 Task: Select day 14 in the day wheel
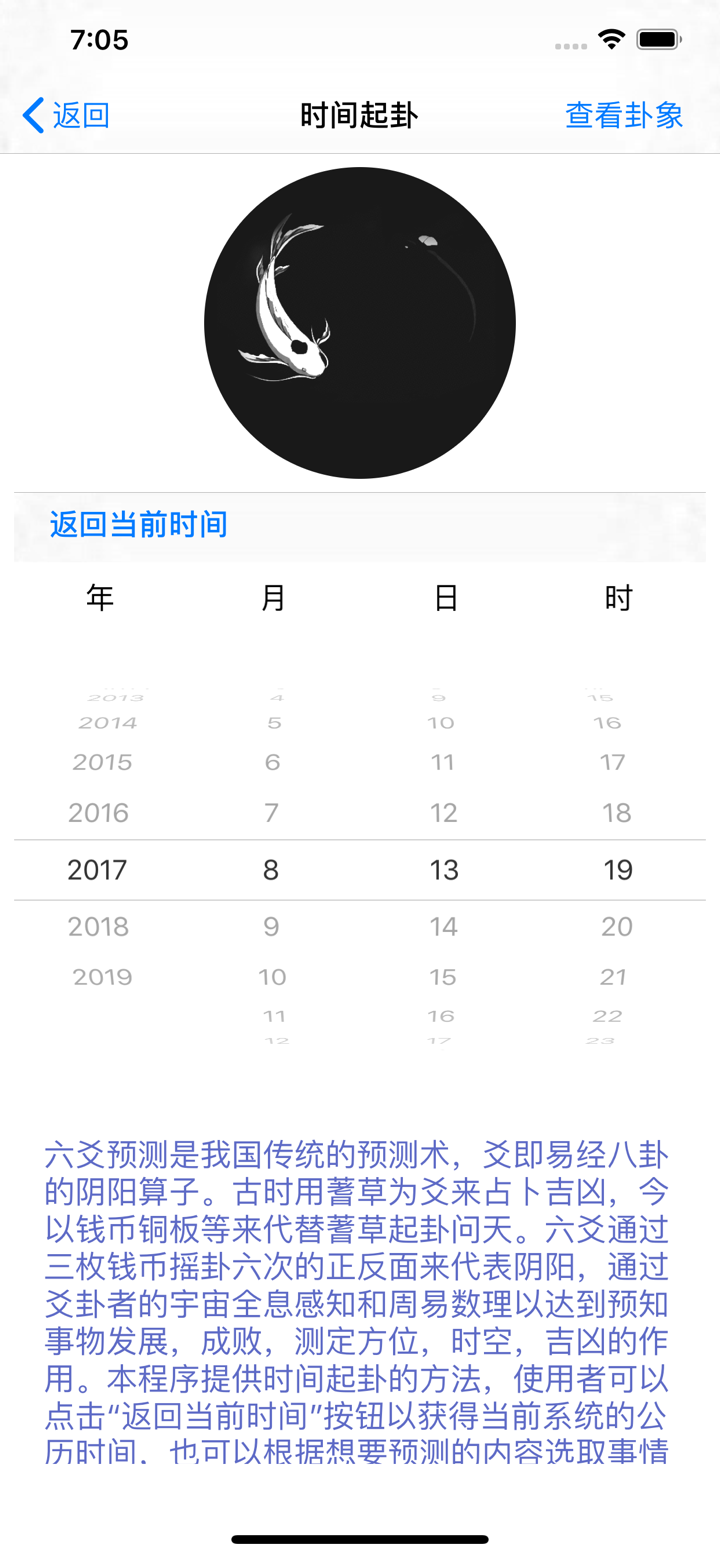coord(443,926)
